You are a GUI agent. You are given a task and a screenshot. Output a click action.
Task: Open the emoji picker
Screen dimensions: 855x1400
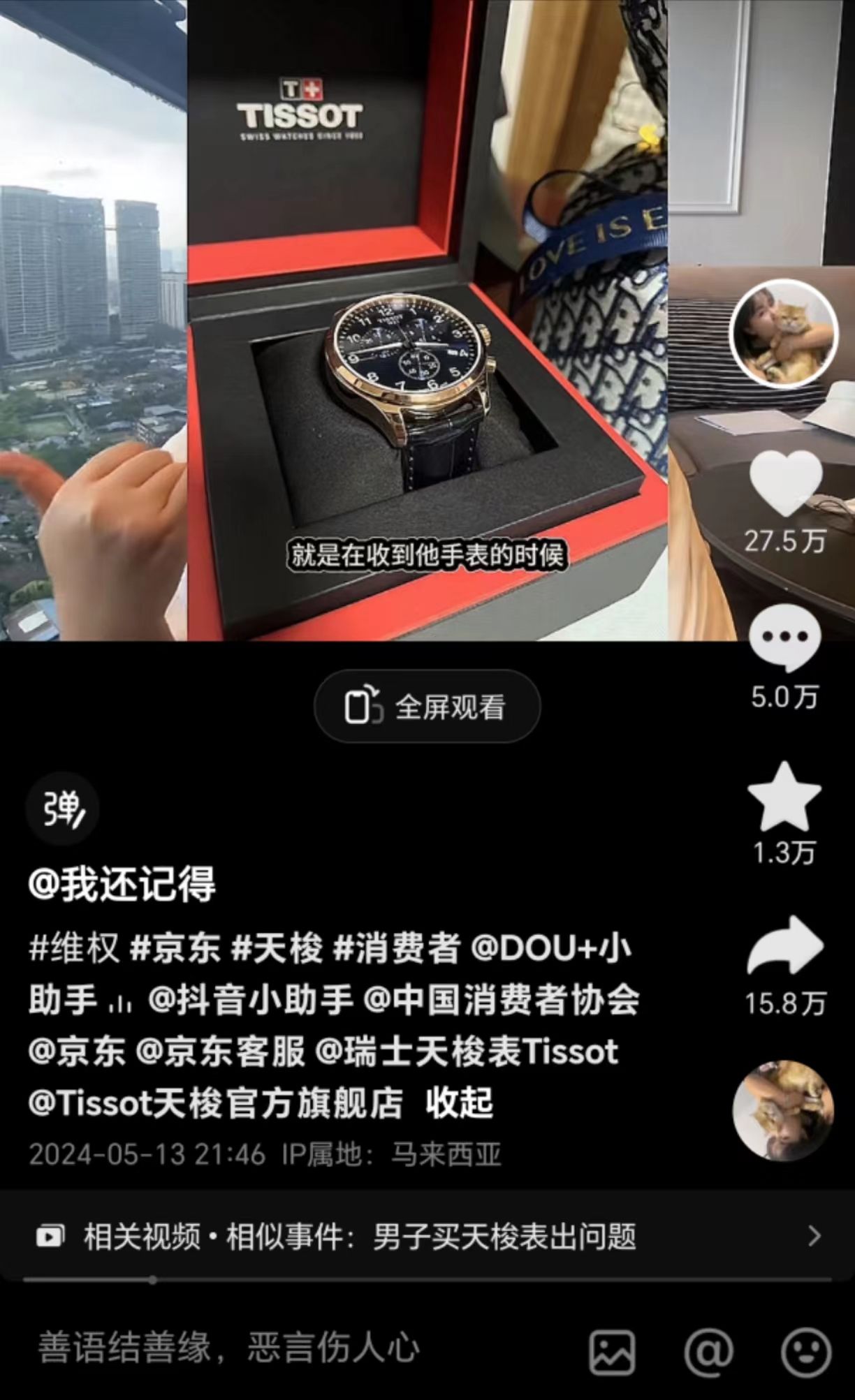coord(805,1353)
